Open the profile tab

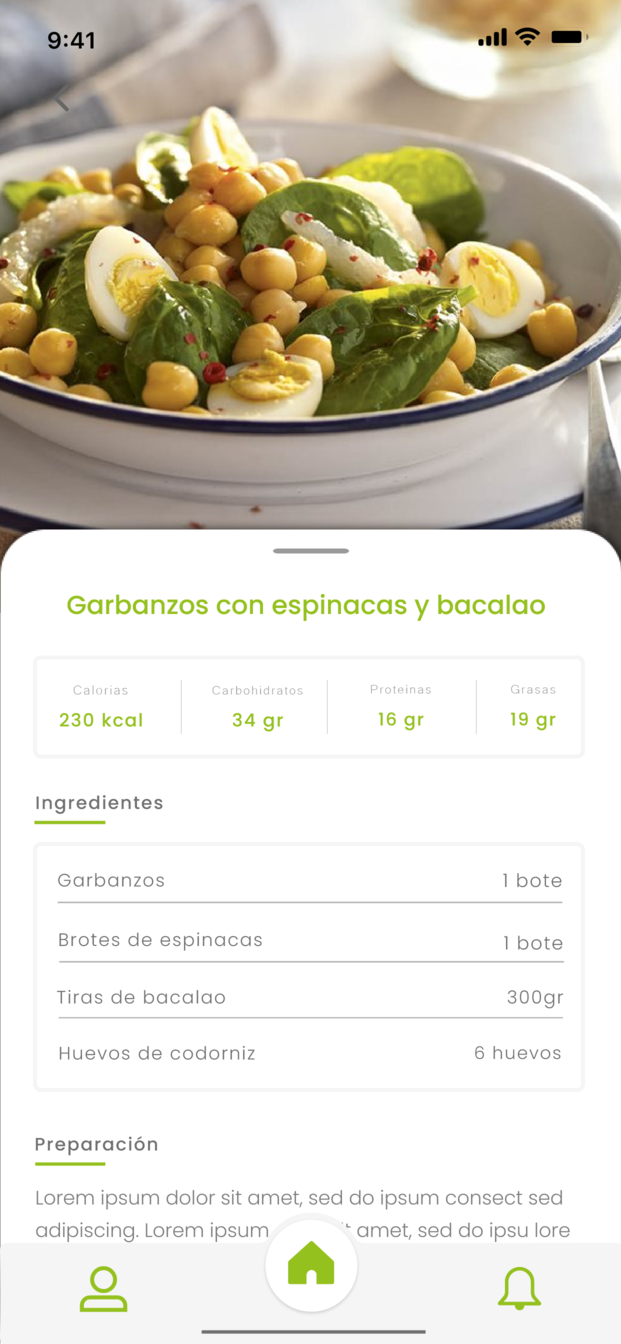pos(103,1288)
